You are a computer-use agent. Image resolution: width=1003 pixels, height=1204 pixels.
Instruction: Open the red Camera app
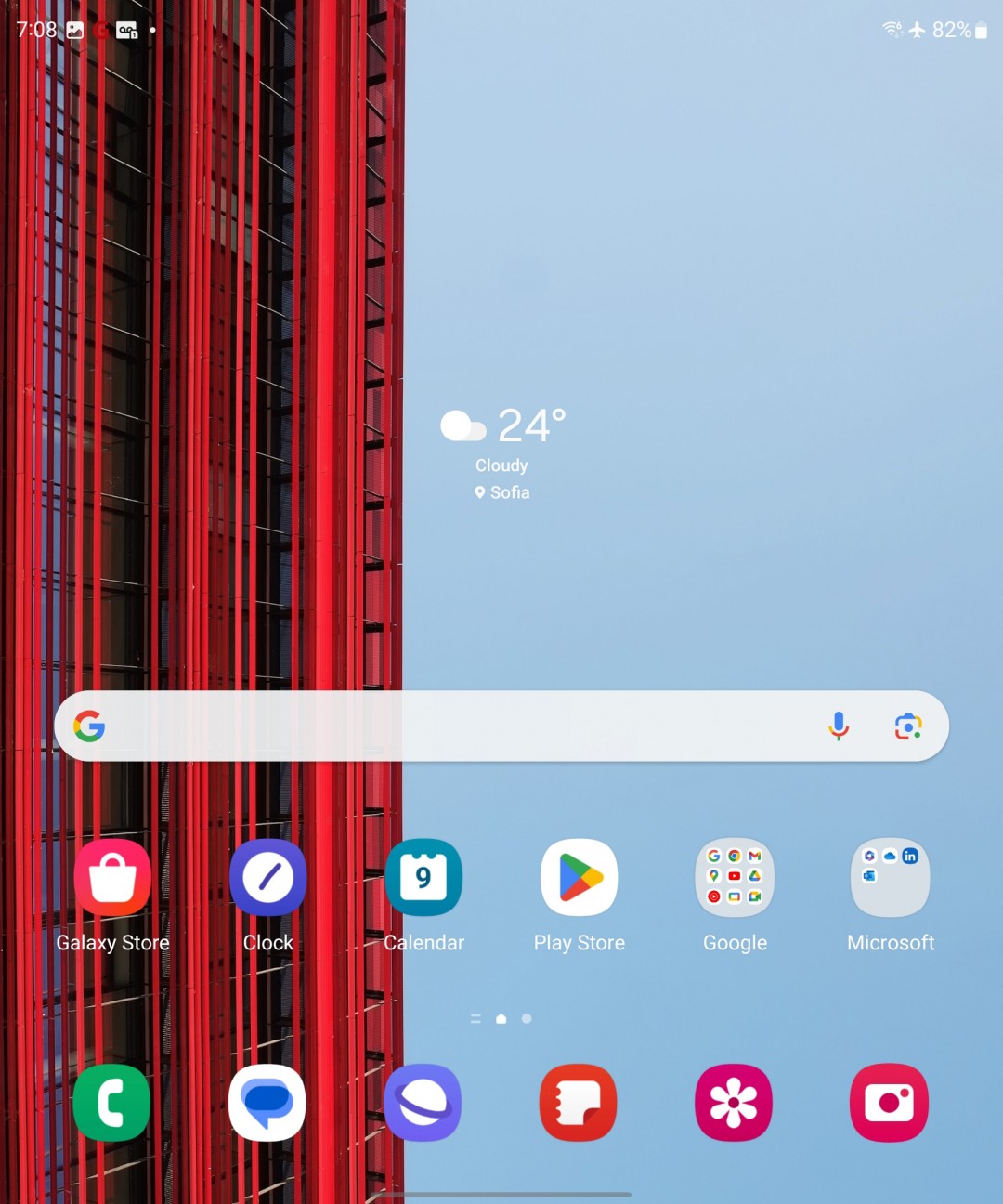point(889,1103)
